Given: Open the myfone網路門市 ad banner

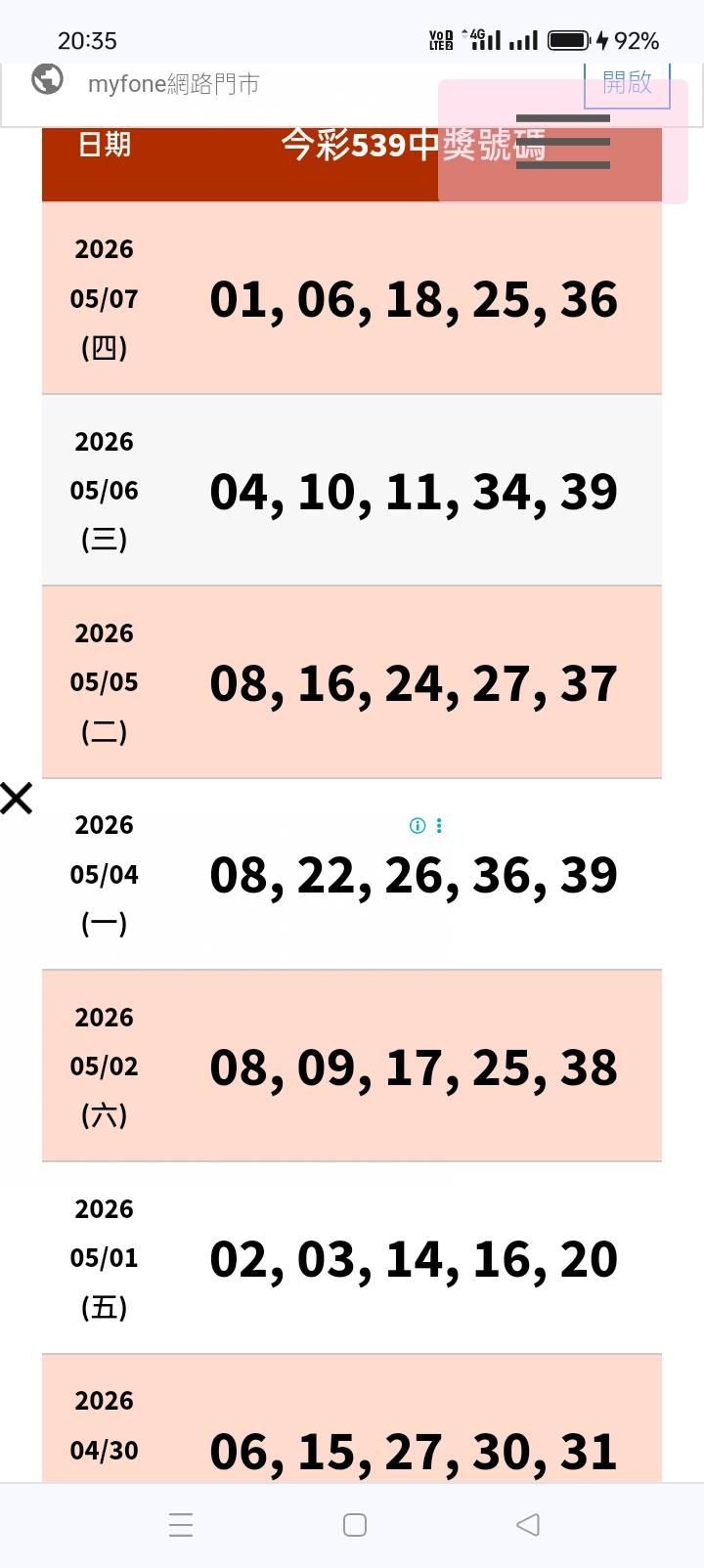Looking at the screenshot, I should point(173,84).
